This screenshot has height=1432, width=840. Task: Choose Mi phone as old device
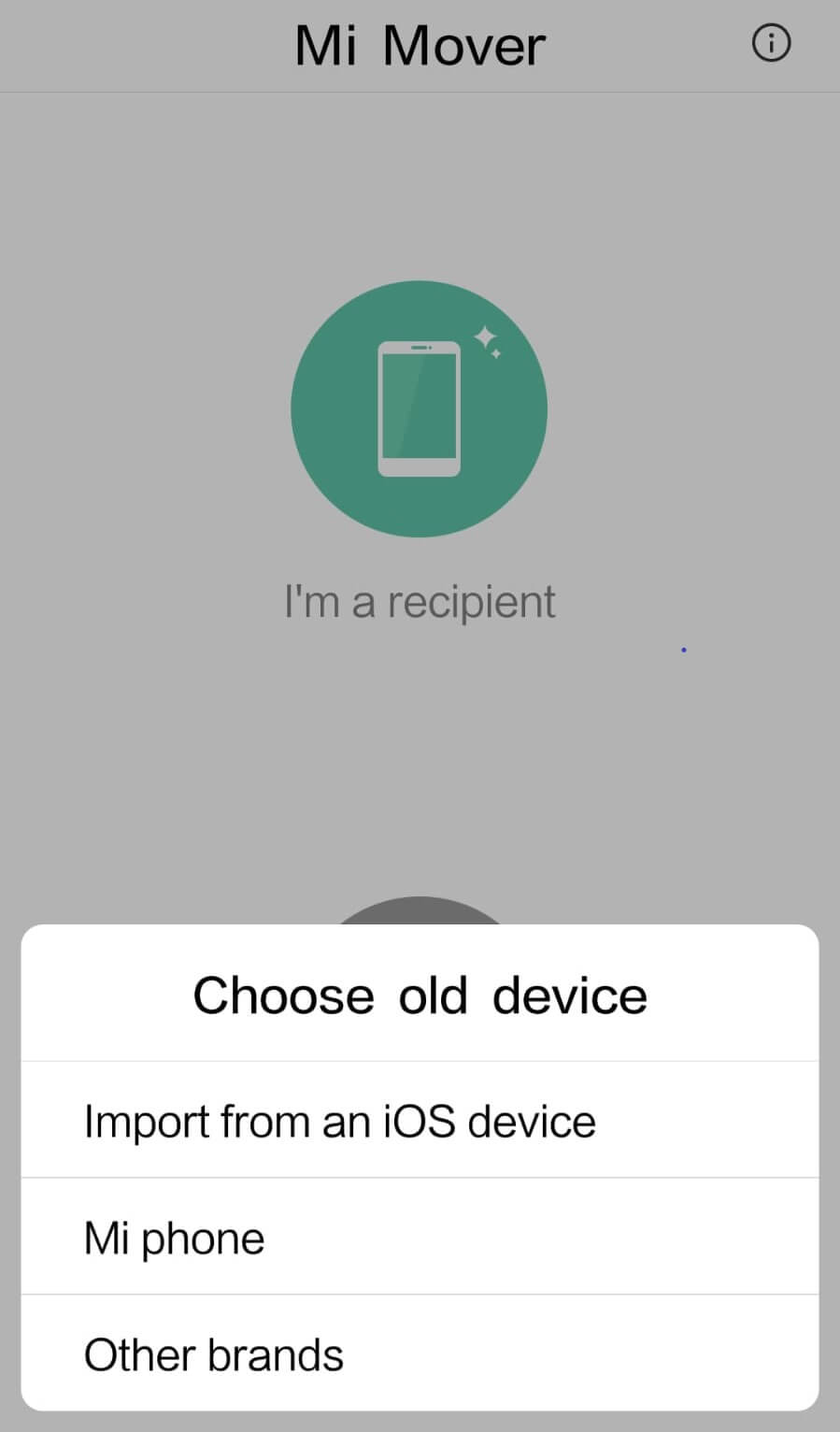(420, 1238)
